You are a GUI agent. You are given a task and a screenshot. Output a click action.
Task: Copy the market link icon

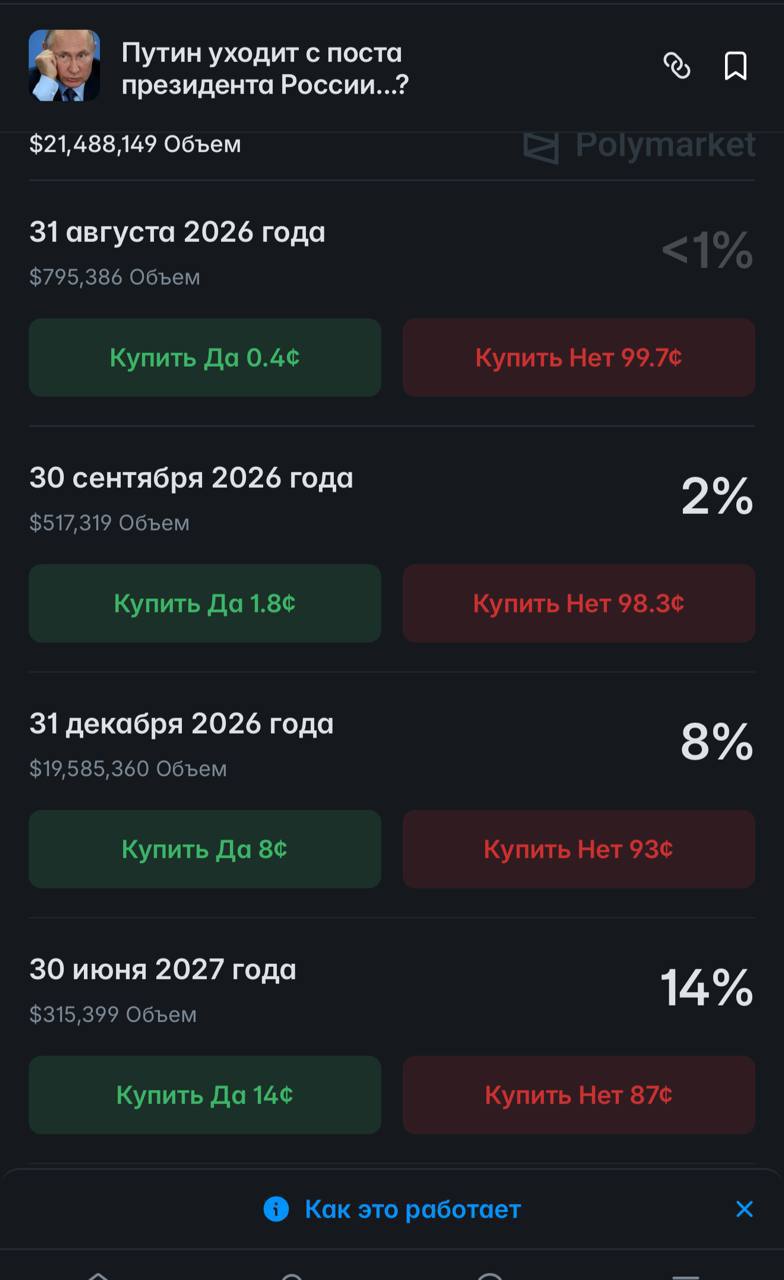(677, 66)
